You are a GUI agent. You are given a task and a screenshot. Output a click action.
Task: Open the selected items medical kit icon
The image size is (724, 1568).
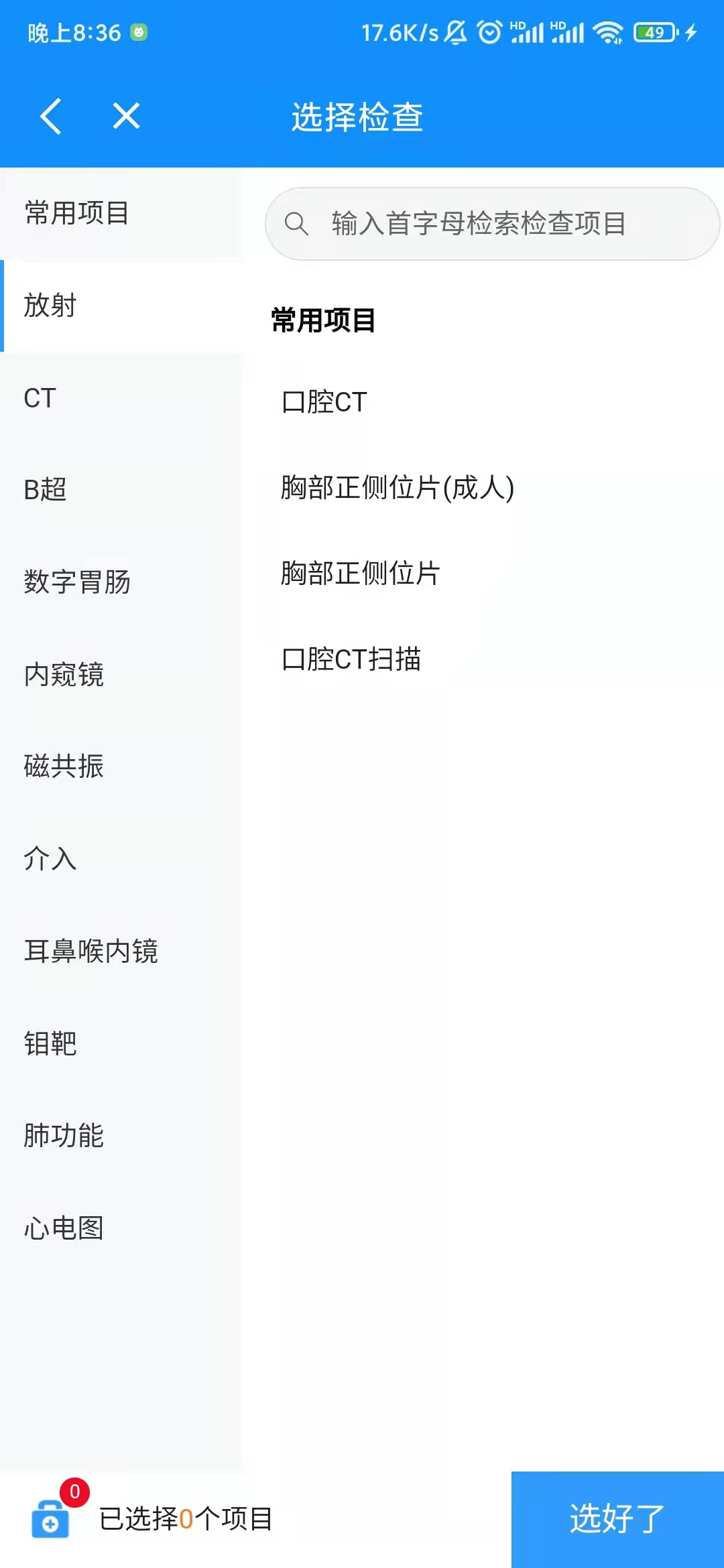(51, 1518)
